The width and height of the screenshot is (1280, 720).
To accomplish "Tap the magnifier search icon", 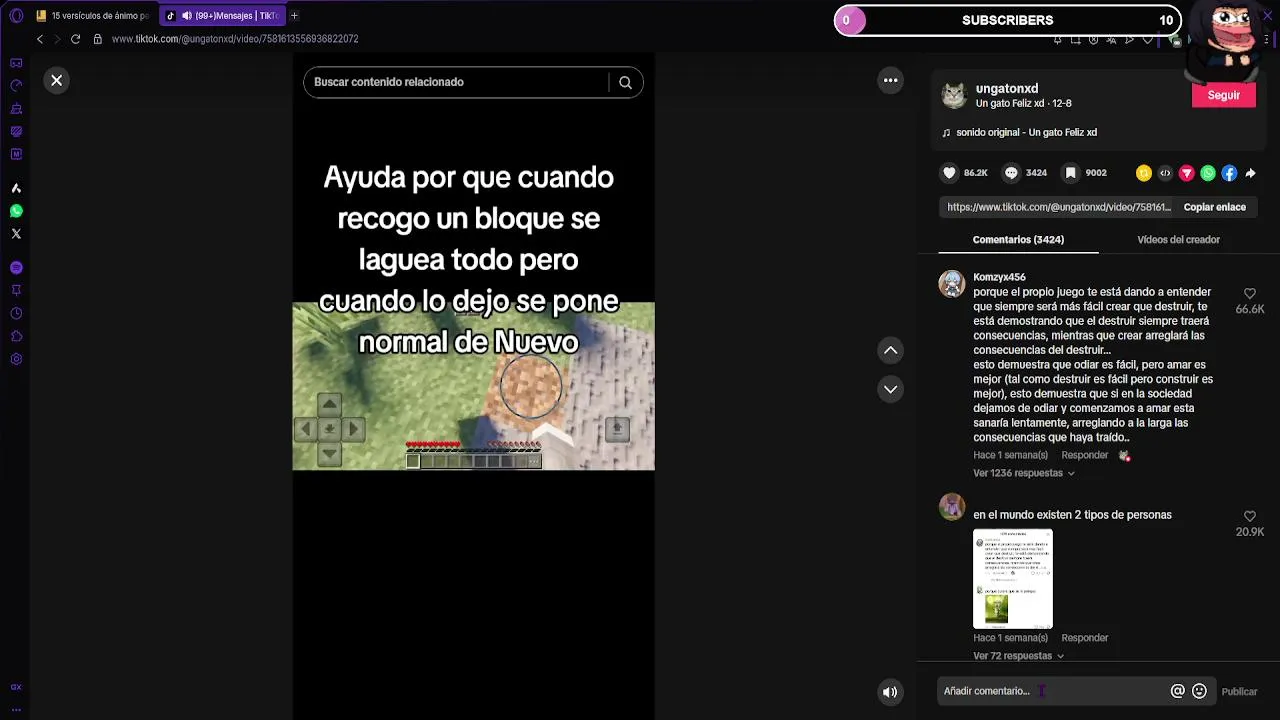I will pos(625,82).
